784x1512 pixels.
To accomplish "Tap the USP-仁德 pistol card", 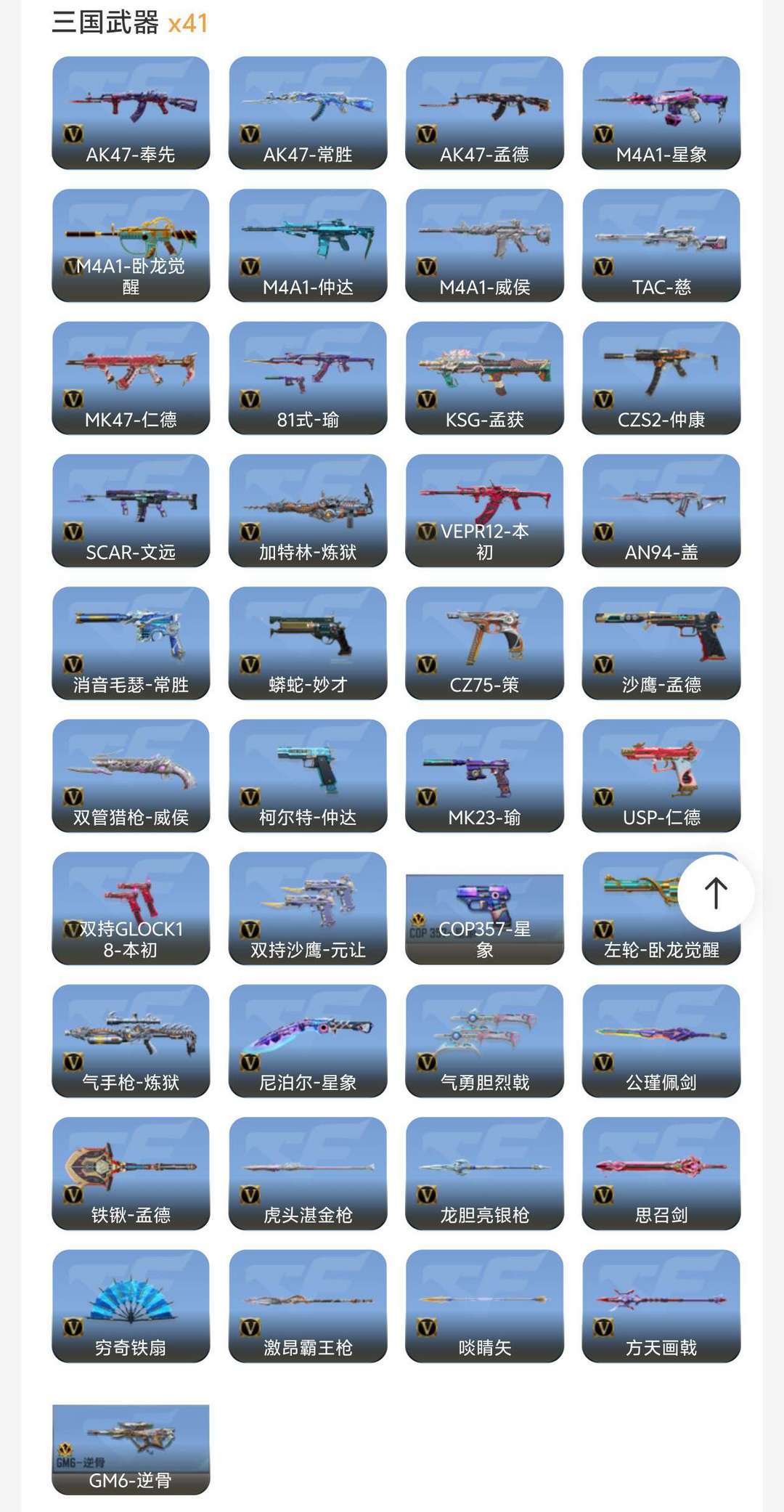I will click(x=661, y=776).
